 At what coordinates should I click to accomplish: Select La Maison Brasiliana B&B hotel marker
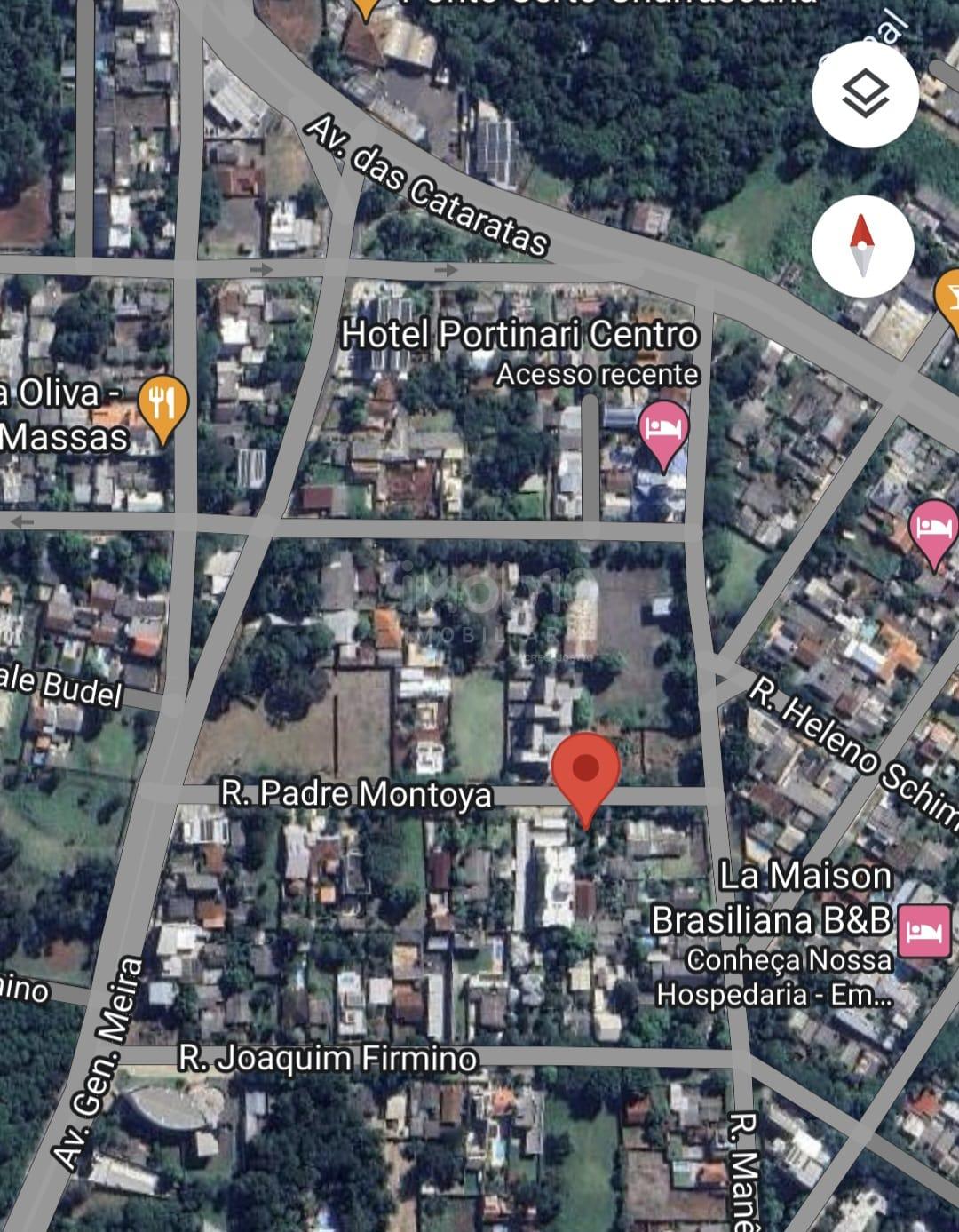click(x=924, y=931)
